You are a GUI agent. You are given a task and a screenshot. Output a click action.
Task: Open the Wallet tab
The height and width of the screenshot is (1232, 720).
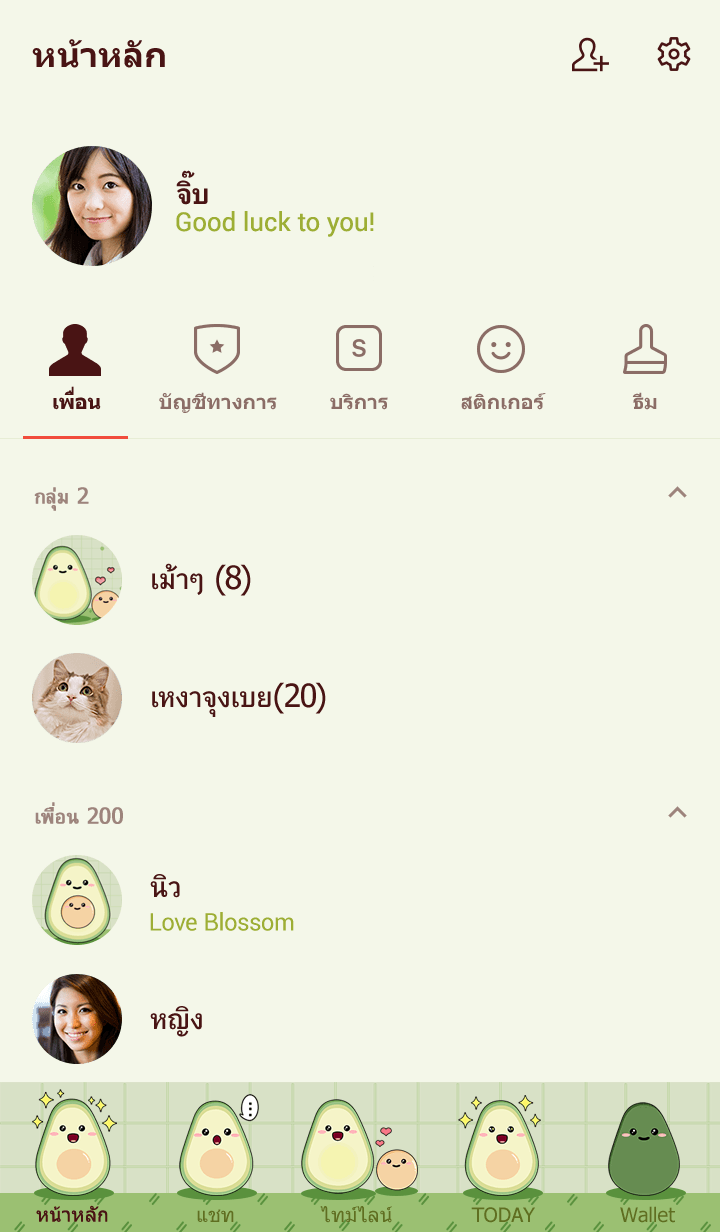[647, 1160]
